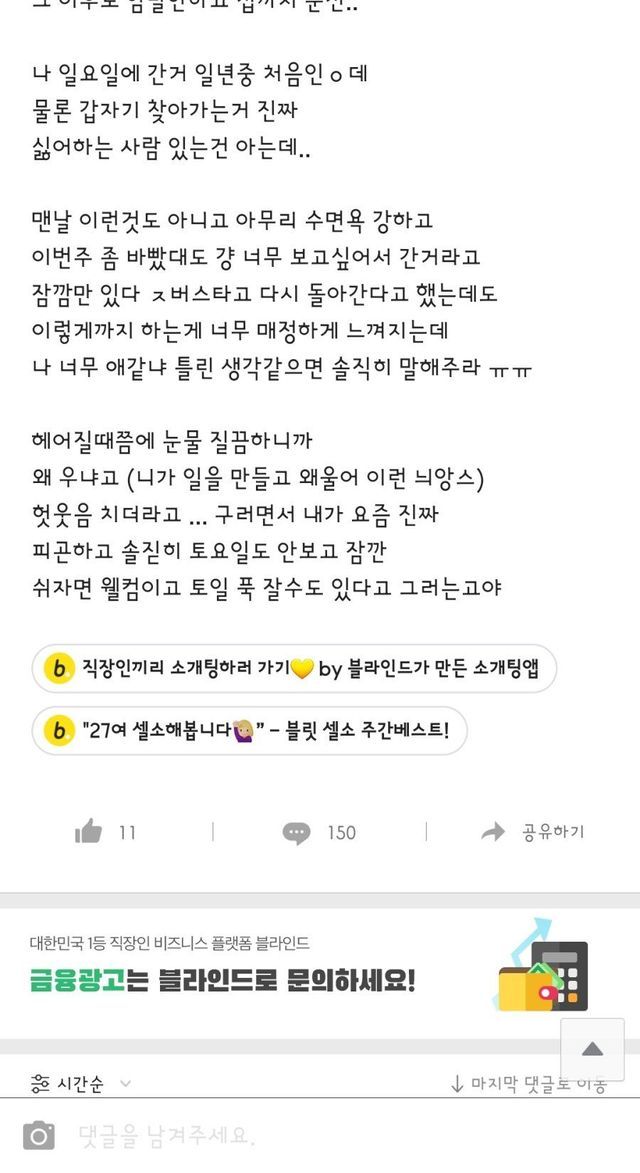Share this post via 공유하기
The width and height of the screenshot is (640, 1173).
[x=533, y=832]
